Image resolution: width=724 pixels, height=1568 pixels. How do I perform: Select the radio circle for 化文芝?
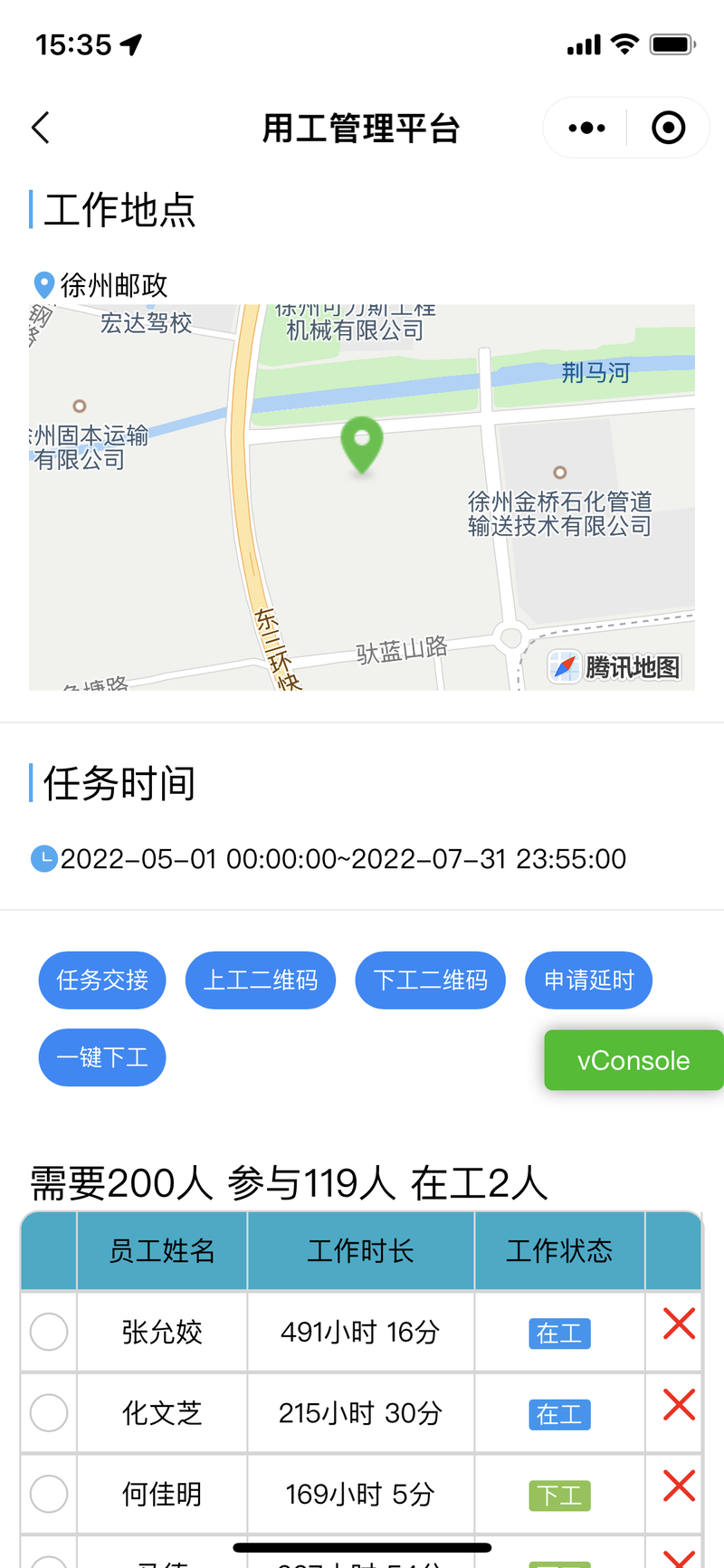[x=49, y=1412]
